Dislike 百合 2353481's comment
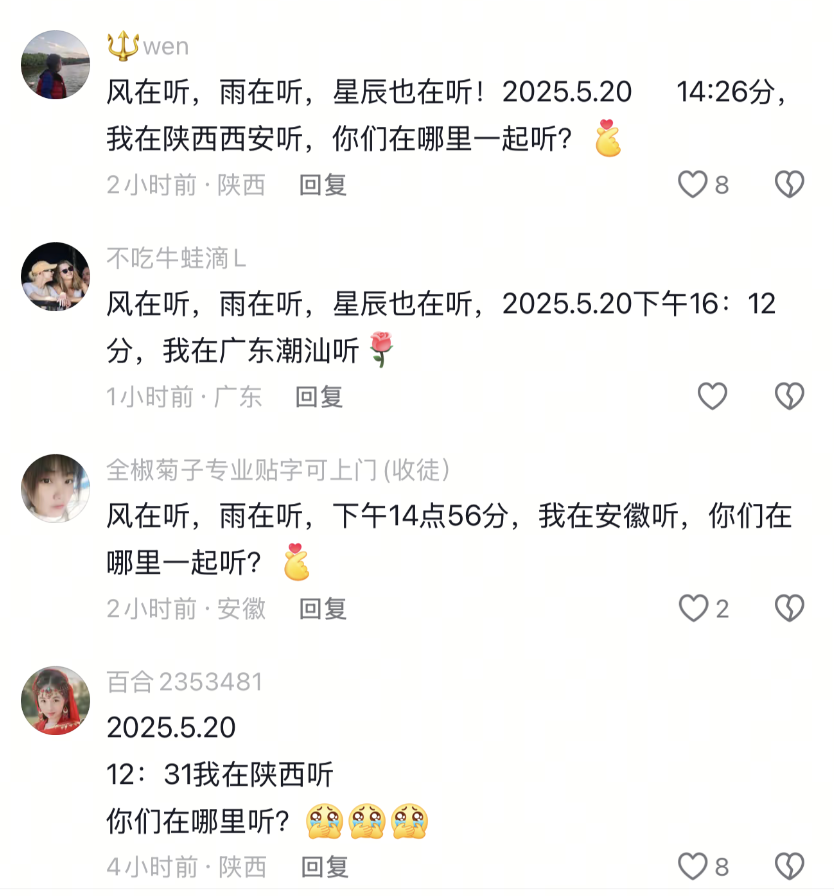 pyautogui.click(x=789, y=866)
